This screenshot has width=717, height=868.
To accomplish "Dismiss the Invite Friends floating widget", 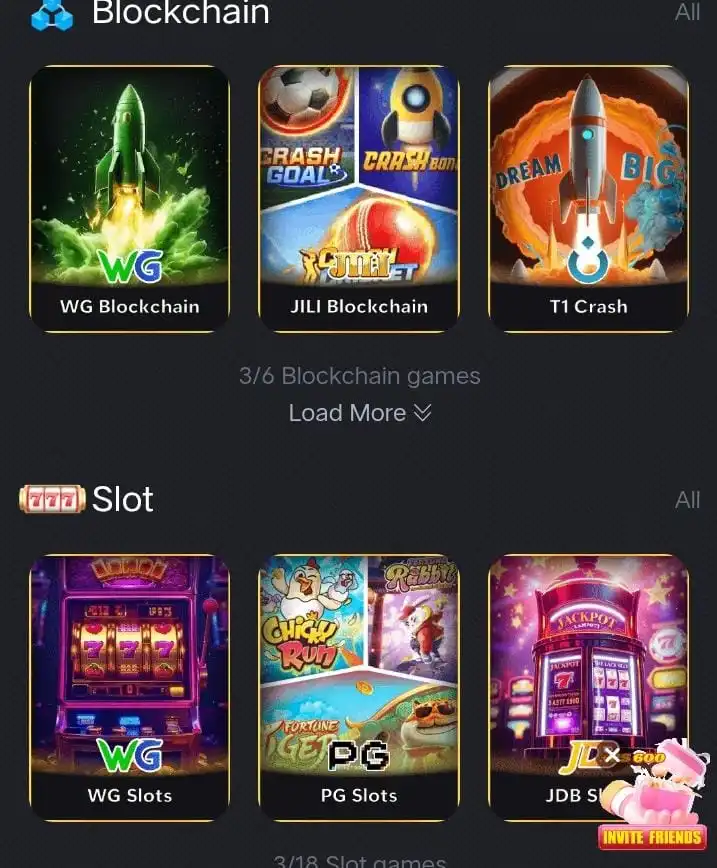I will pyautogui.click(x=612, y=756).
